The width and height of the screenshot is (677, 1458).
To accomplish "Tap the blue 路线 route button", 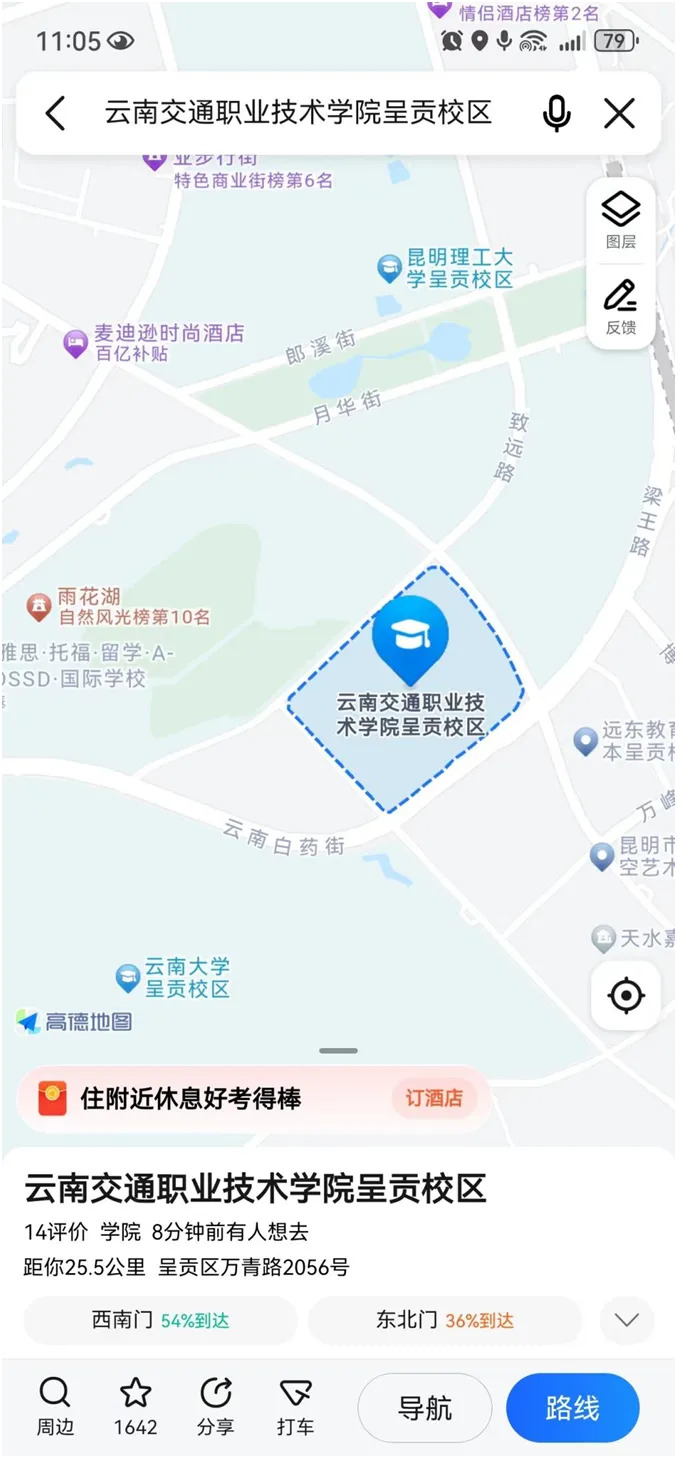I will click(x=572, y=1408).
